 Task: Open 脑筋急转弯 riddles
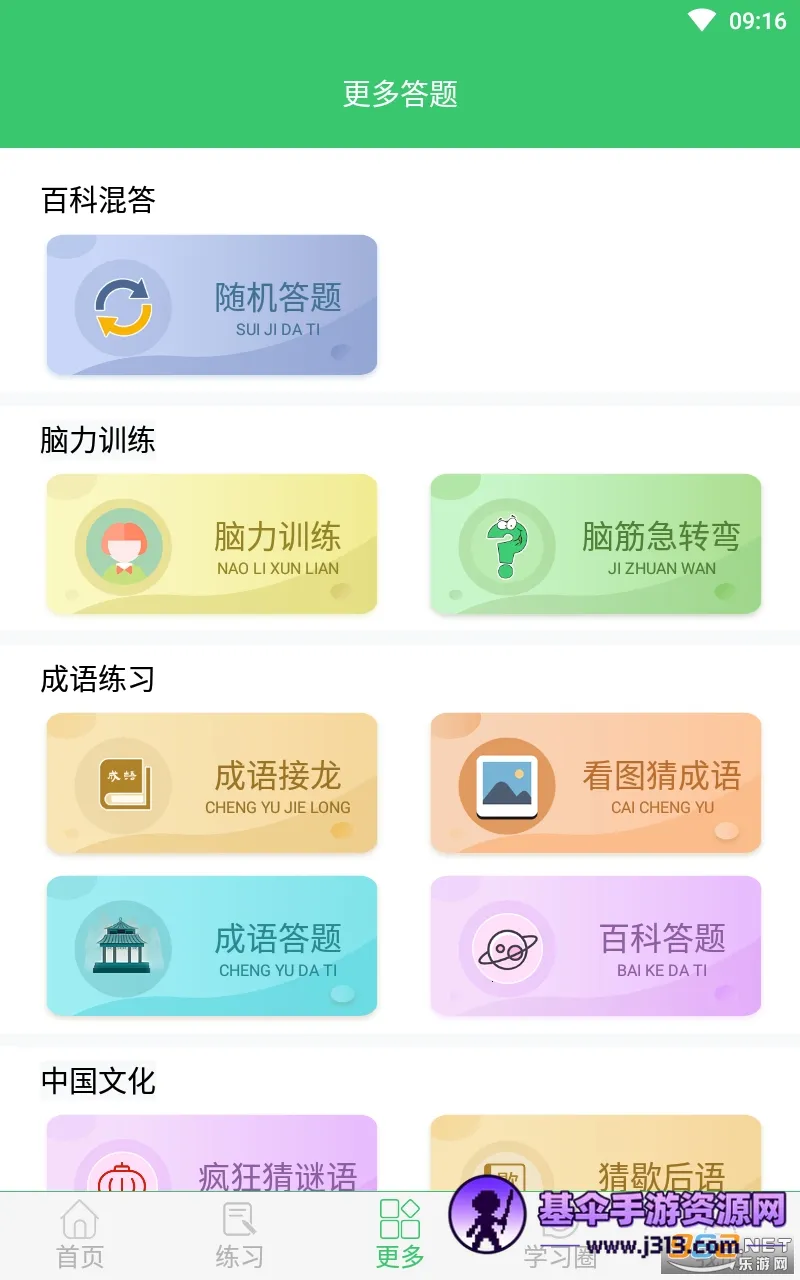[596, 544]
